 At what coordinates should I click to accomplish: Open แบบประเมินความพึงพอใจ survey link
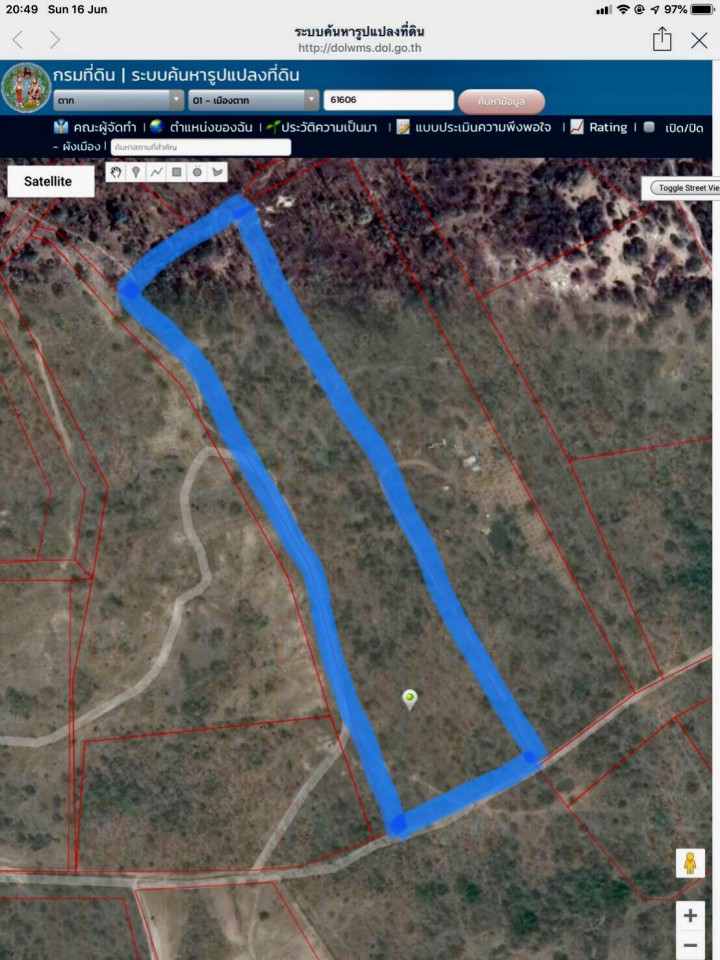[482, 127]
